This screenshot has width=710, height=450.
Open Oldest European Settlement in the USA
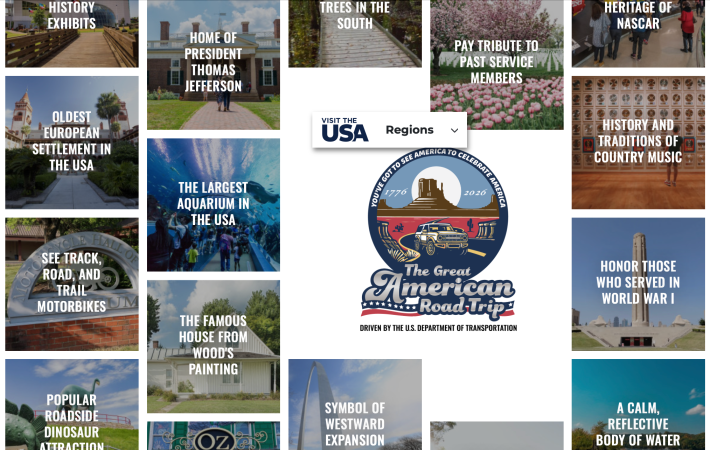tap(72, 142)
